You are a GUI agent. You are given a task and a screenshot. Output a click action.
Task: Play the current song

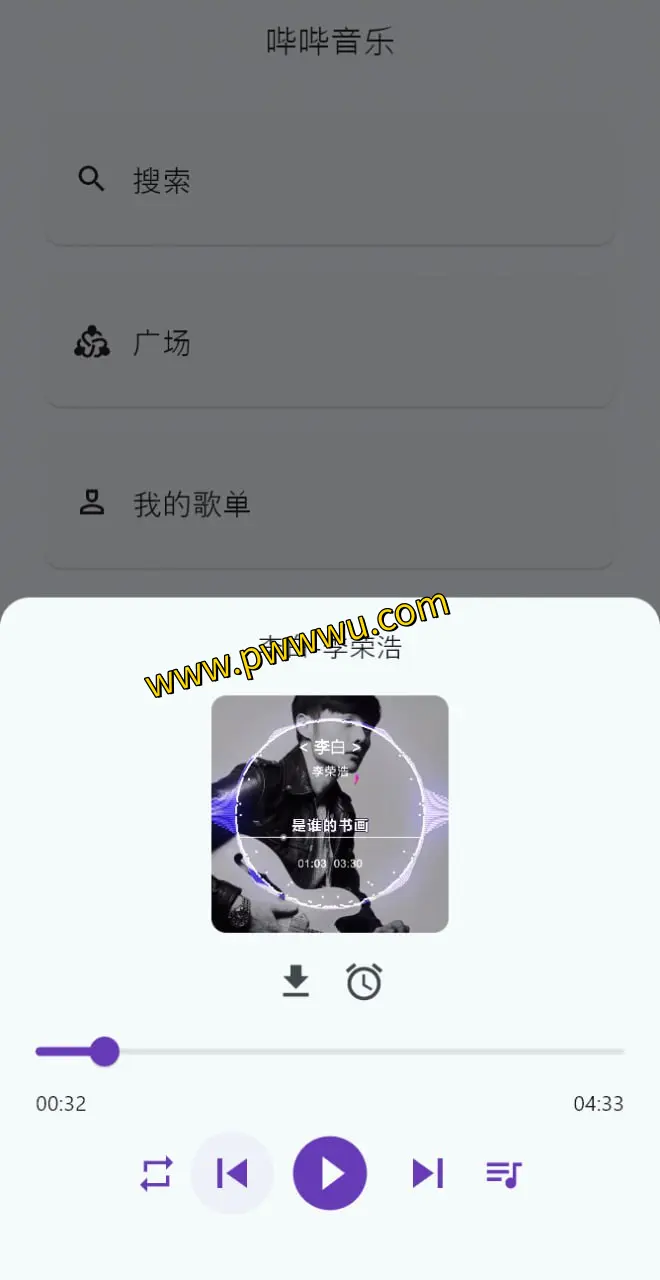click(330, 1173)
